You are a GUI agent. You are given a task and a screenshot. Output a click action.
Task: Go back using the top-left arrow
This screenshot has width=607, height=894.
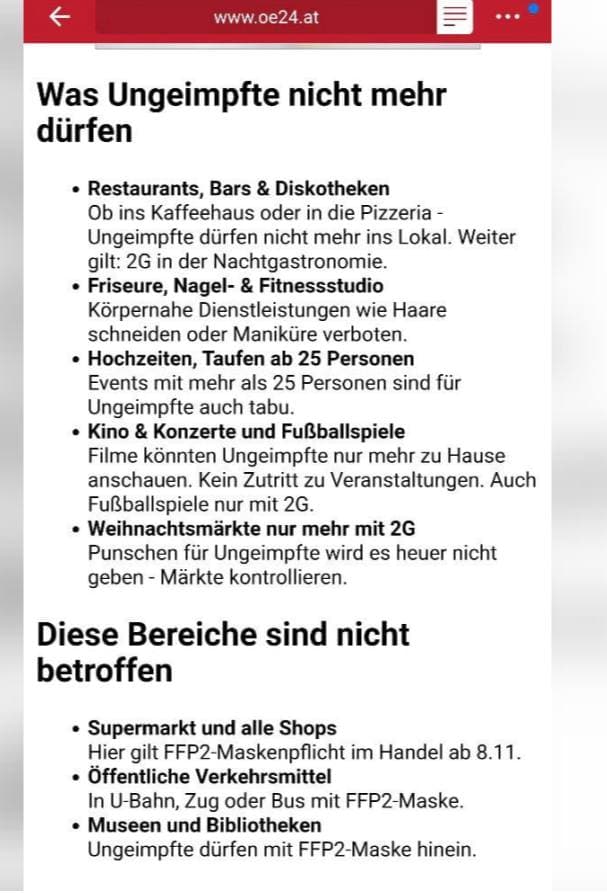(x=60, y=17)
